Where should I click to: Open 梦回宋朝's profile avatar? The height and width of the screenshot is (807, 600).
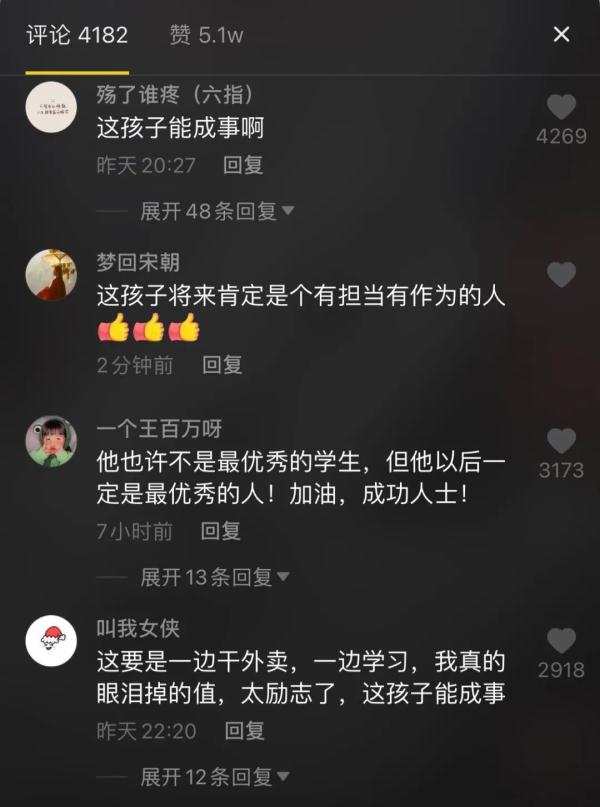click(x=51, y=275)
